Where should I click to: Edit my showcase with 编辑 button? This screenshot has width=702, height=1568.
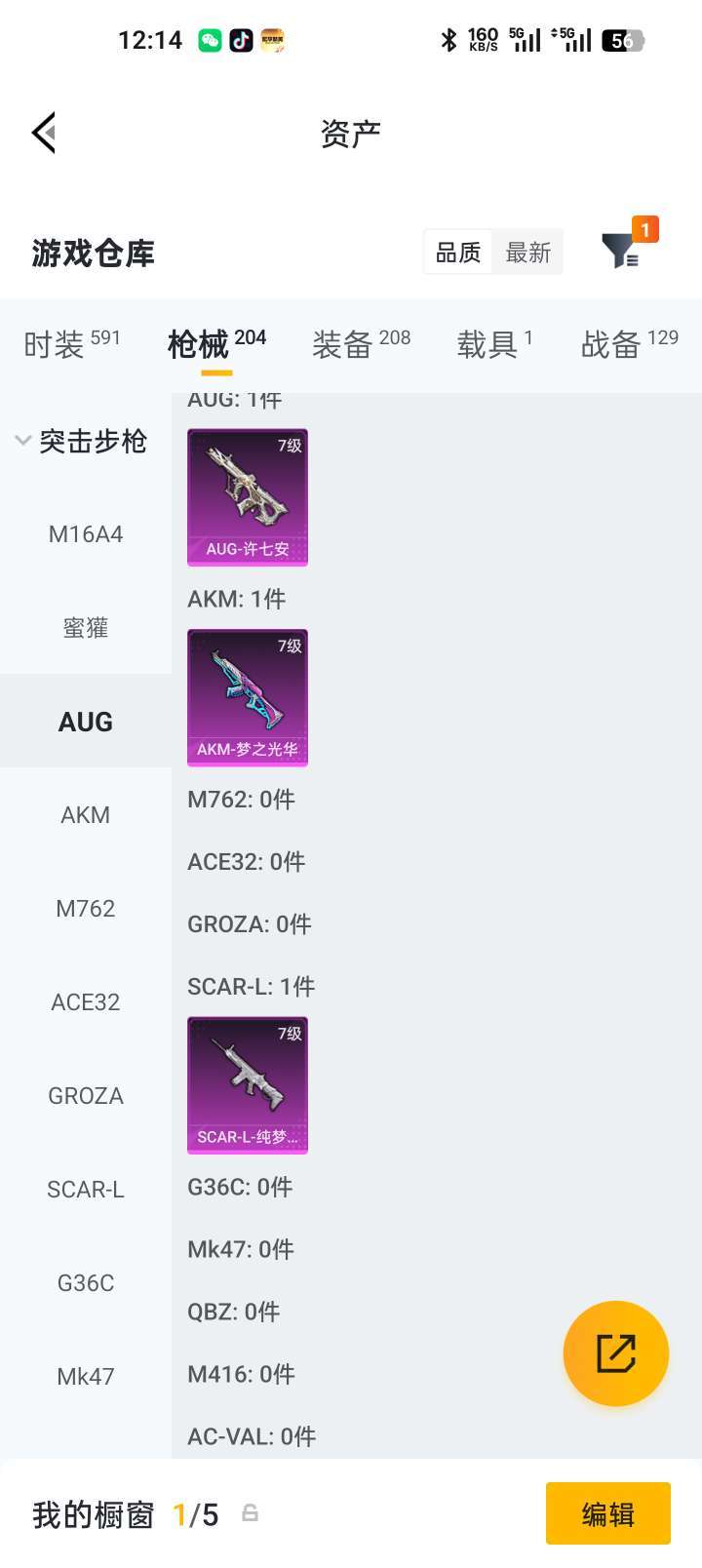pyautogui.click(x=607, y=1513)
